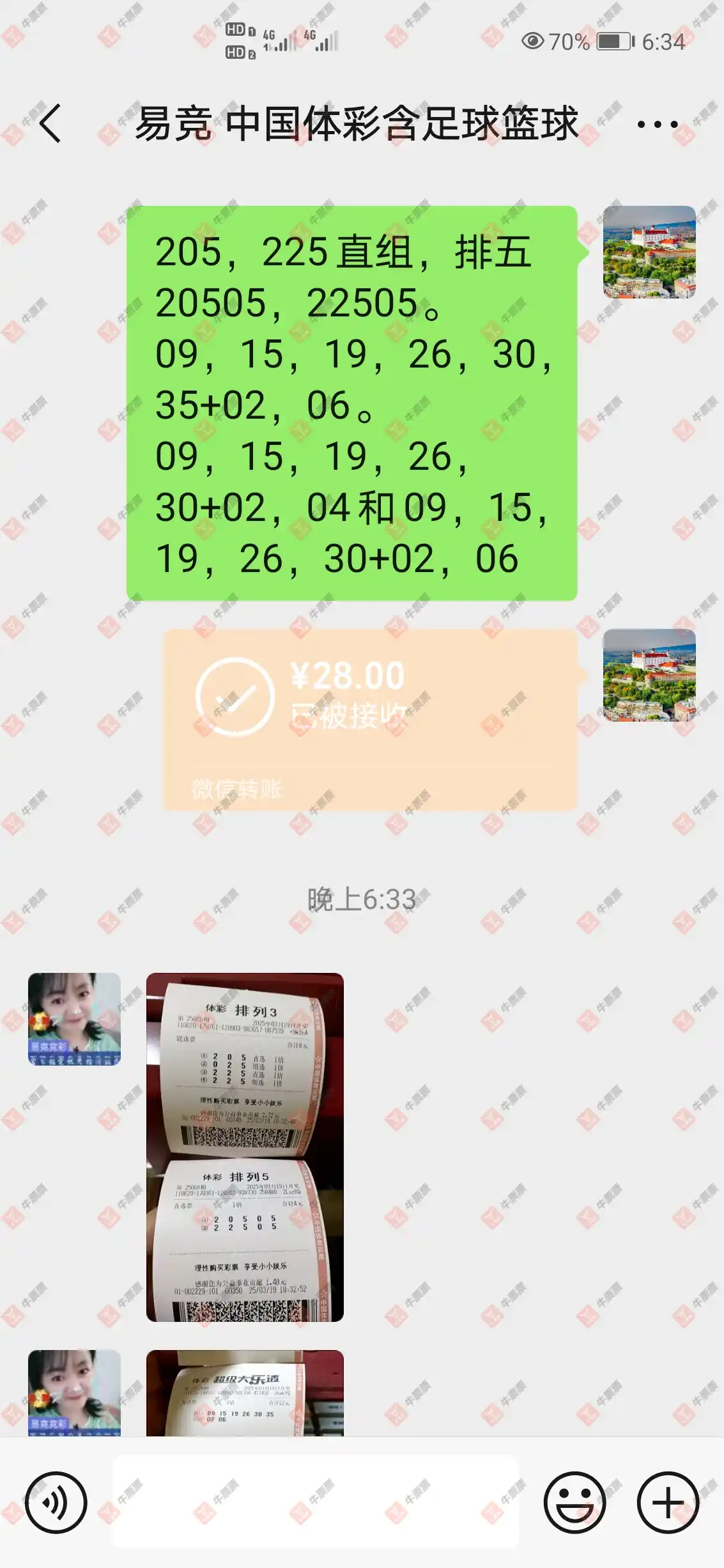Tap the castle avatar beside the green message
The width and height of the screenshot is (724, 1568).
(649, 252)
